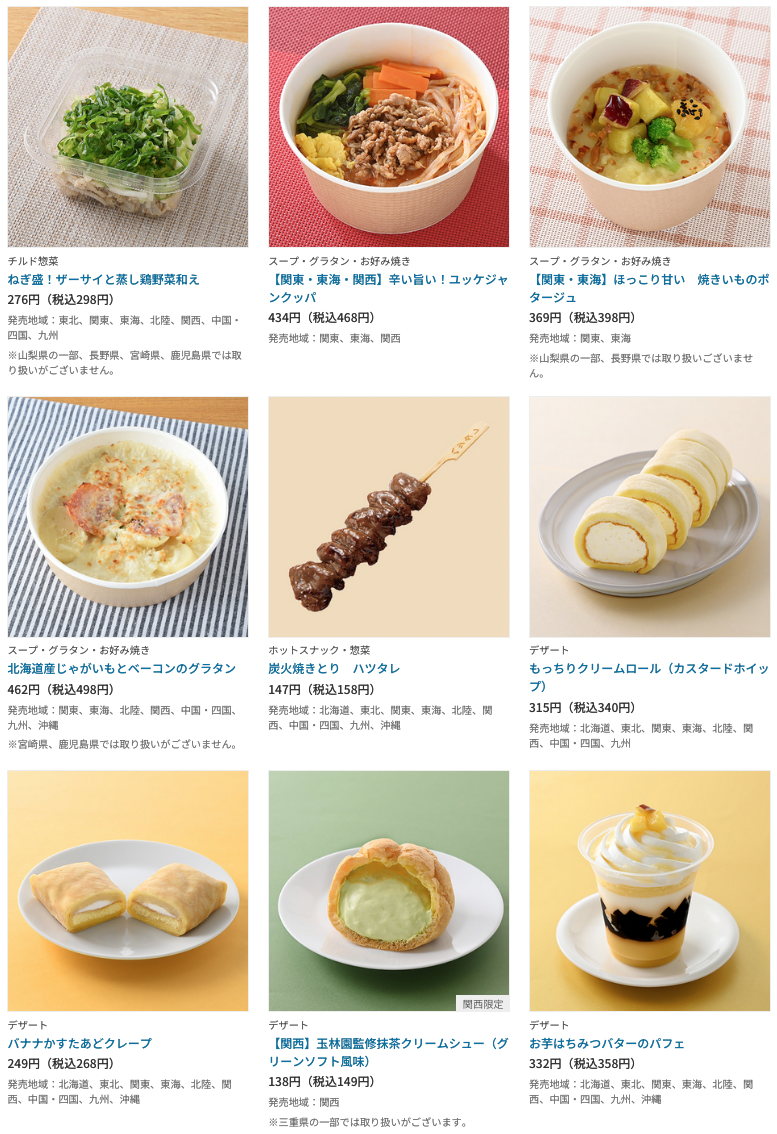Tap the 炭火焼きとり ハツタレ skewer image
Image resolution: width=777 pixels, height=1134 pixels.
point(388,516)
